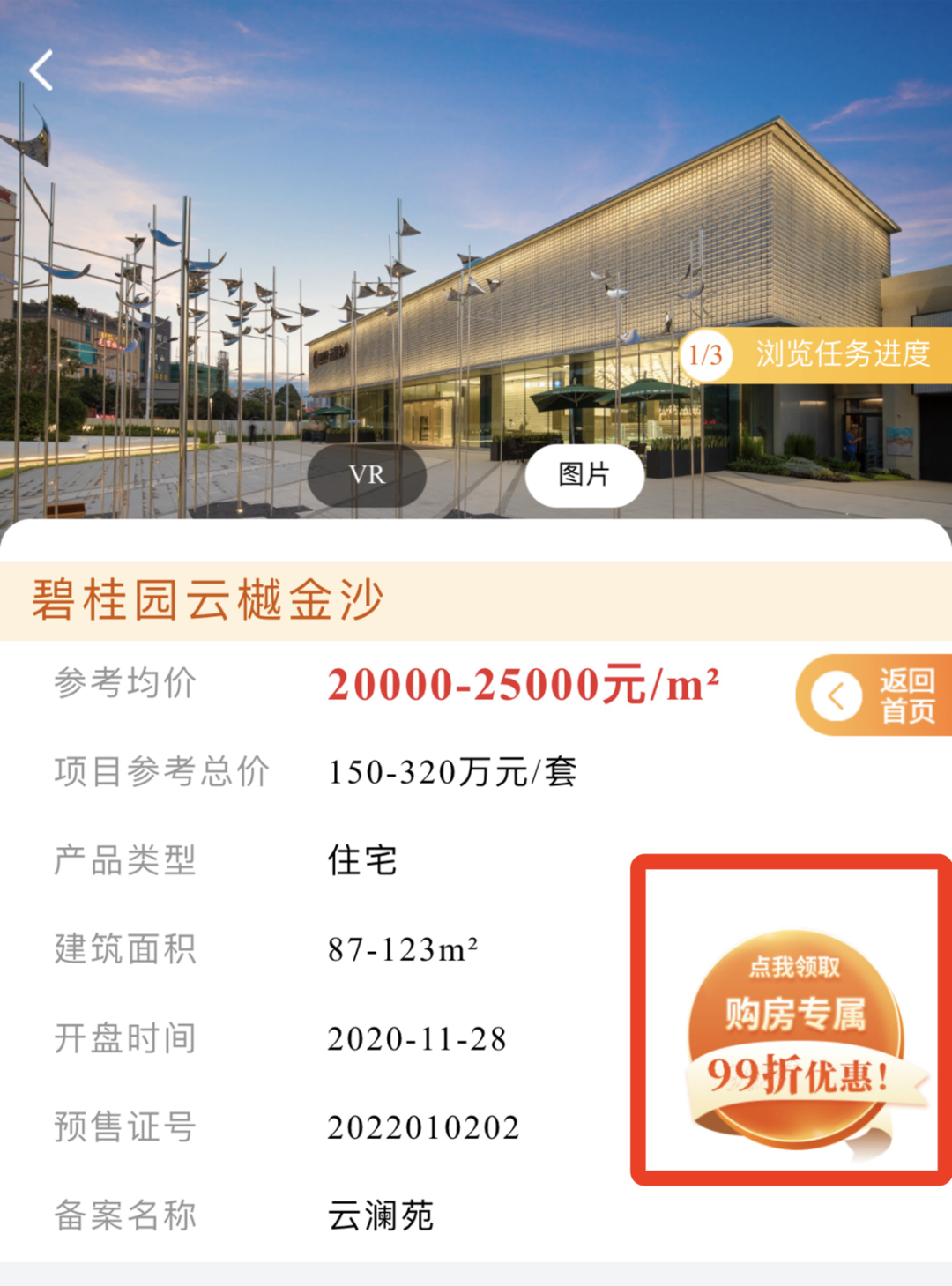
Task: Switch to the VR view
Action: click(x=367, y=475)
